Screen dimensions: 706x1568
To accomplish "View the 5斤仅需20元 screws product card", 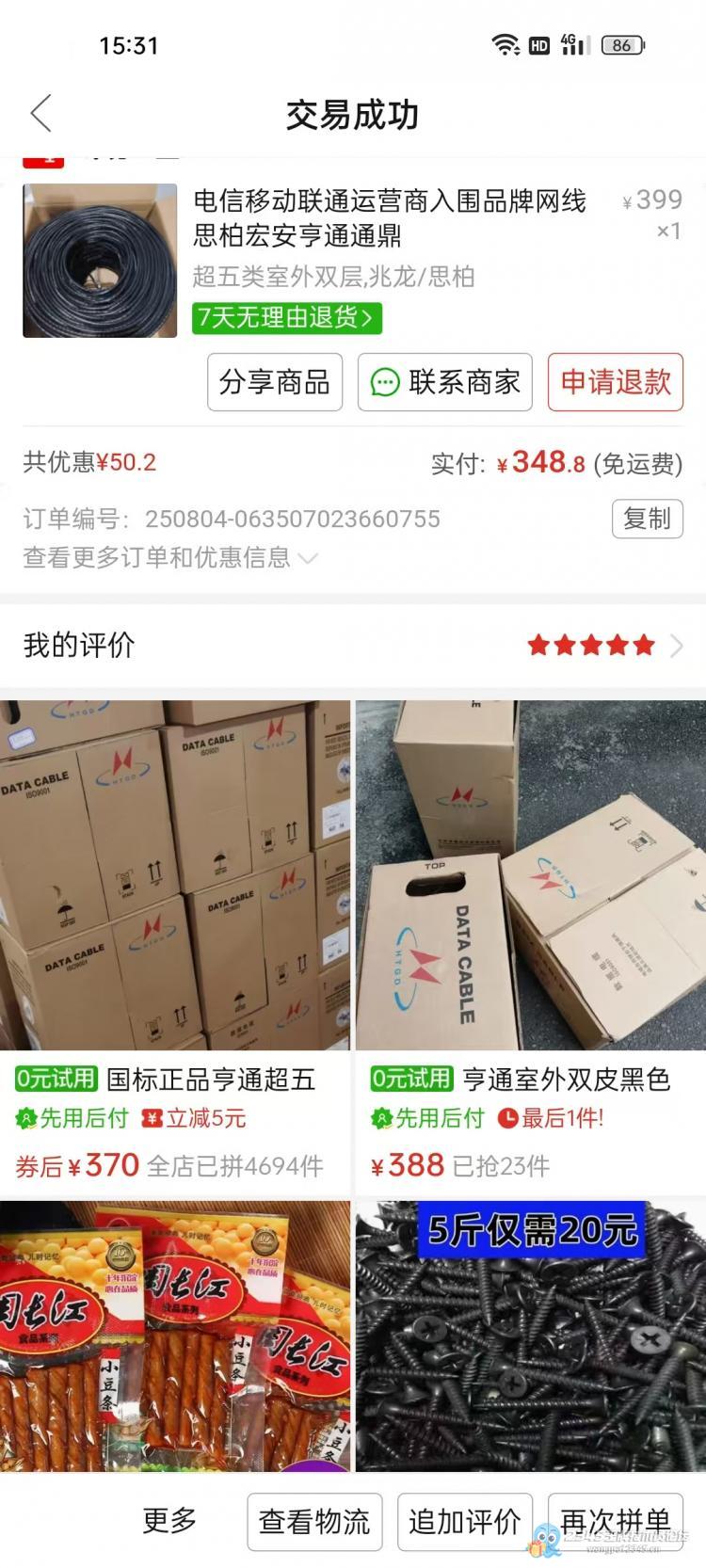I will click(x=531, y=1336).
